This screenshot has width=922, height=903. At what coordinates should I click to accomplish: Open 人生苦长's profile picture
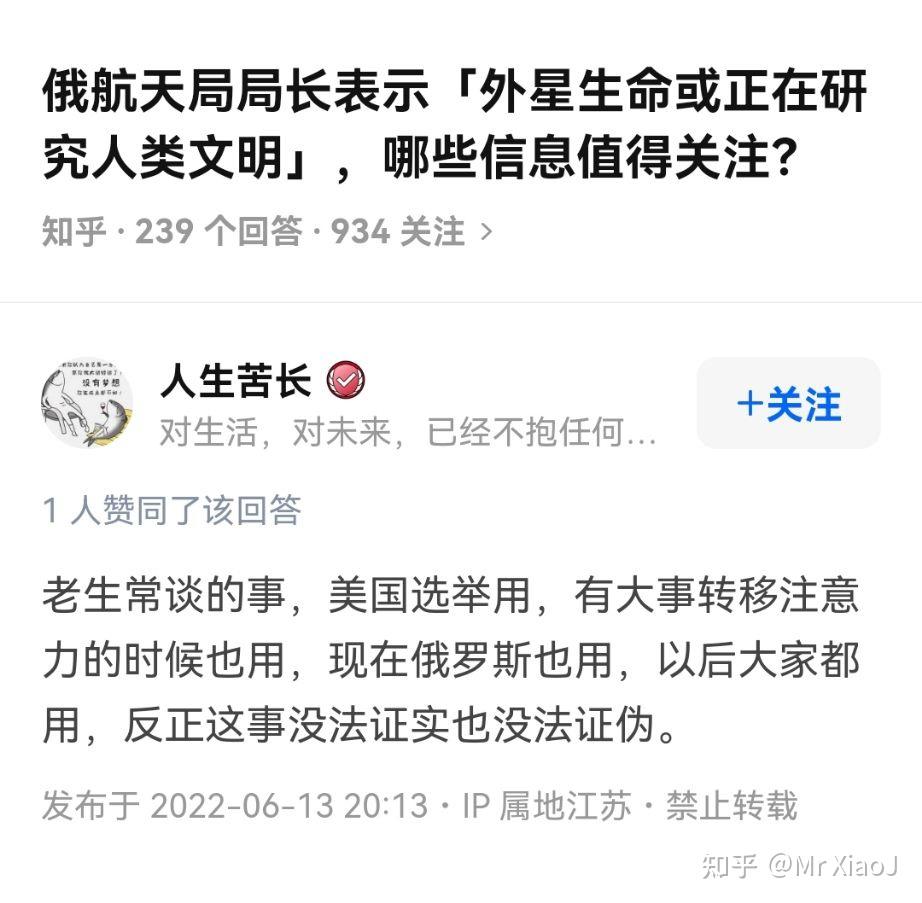tap(87, 403)
